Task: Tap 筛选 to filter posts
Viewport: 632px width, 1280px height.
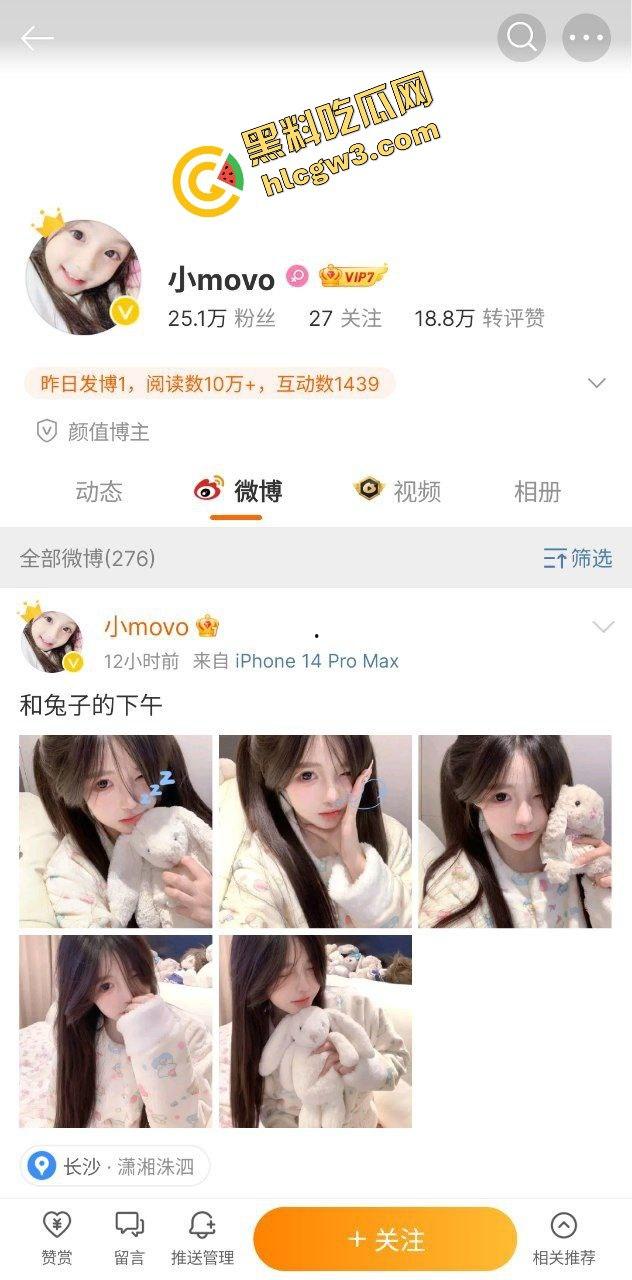Action: [x=577, y=558]
